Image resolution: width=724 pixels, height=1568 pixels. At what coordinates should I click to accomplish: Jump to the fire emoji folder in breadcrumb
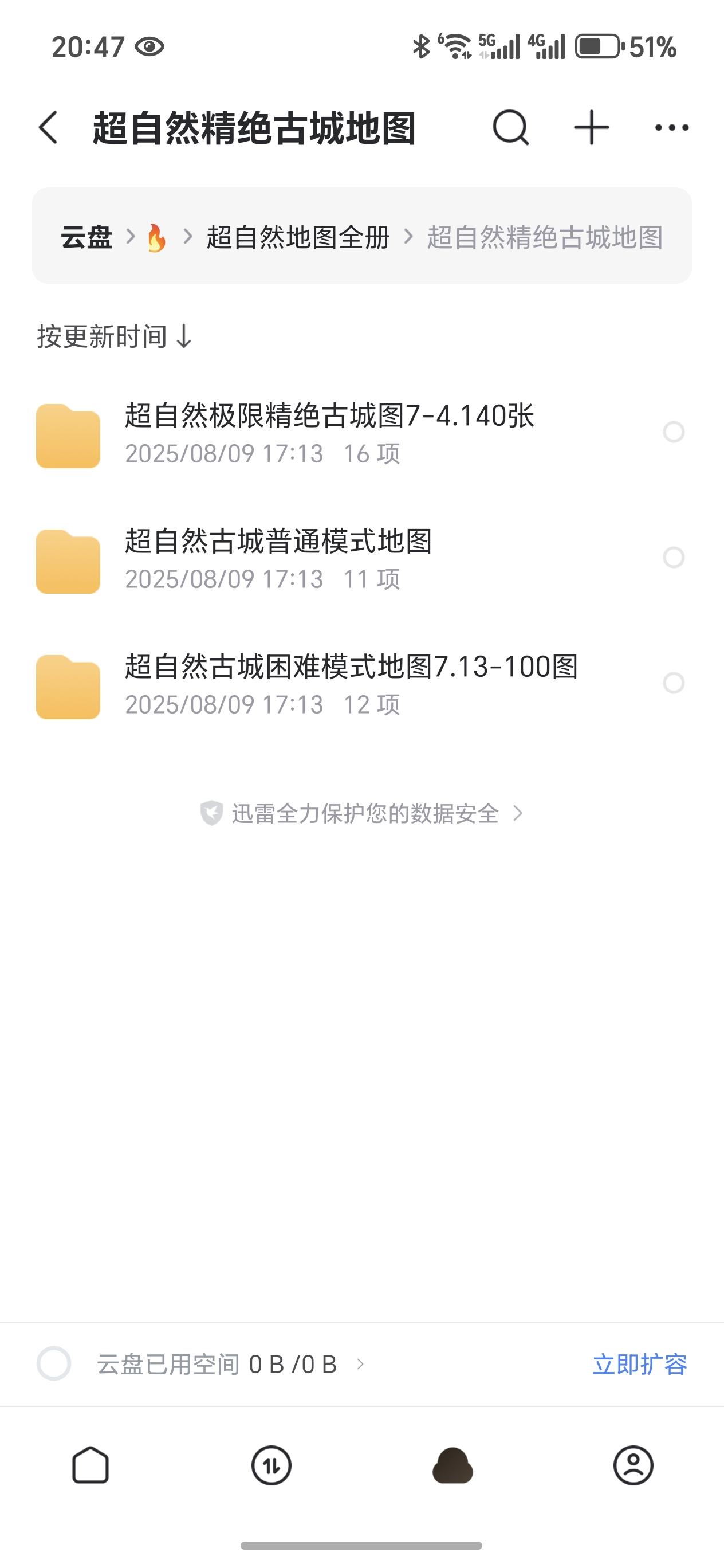[156, 237]
